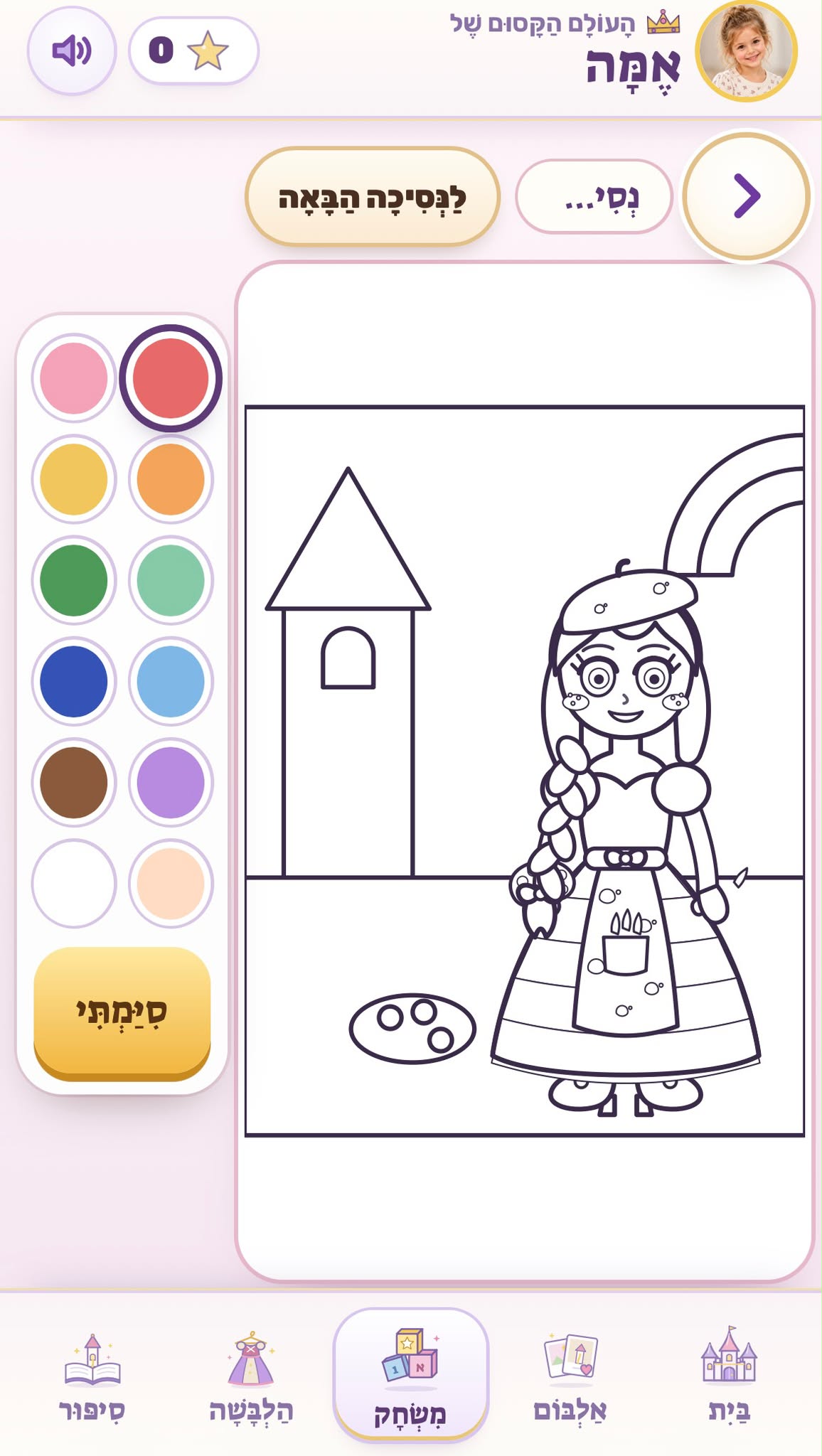This screenshot has width=822, height=1456.
Task: Select the light blue color swatch
Action: [171, 681]
